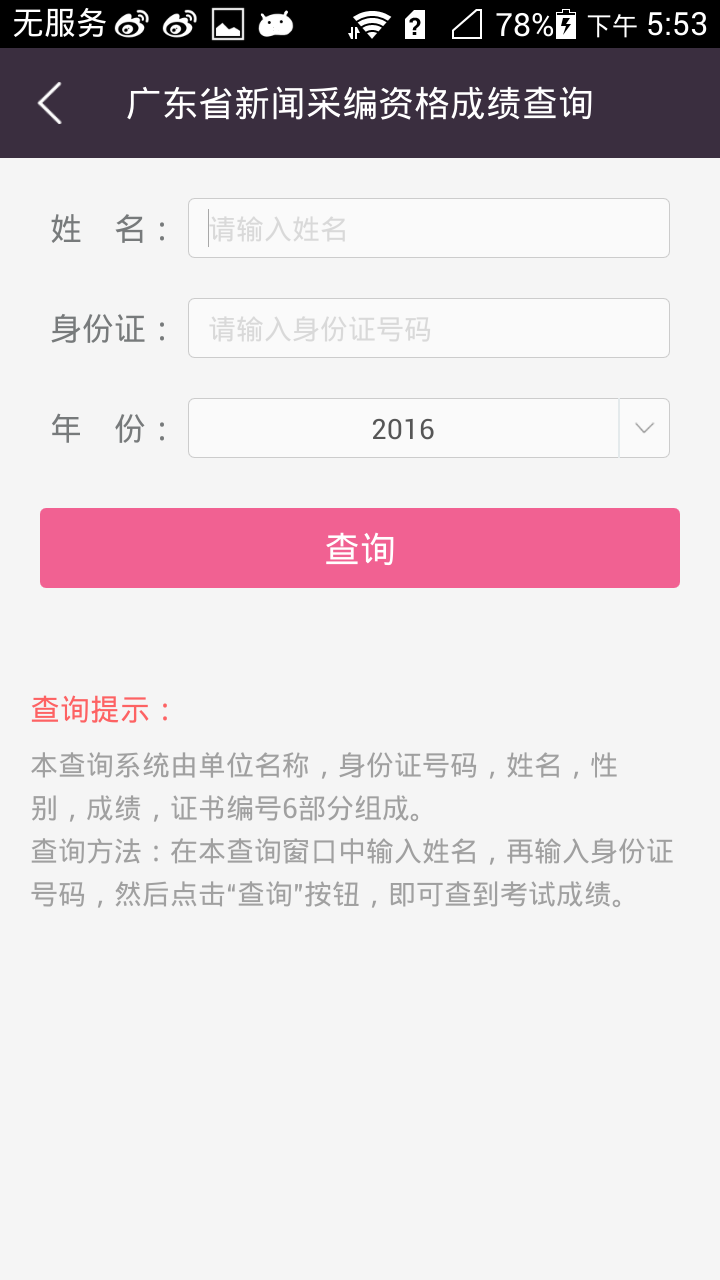Tap the app title 广东省新闻采编资格成绩查询
Screen dimensions: 720x1280
pyautogui.click(x=360, y=103)
